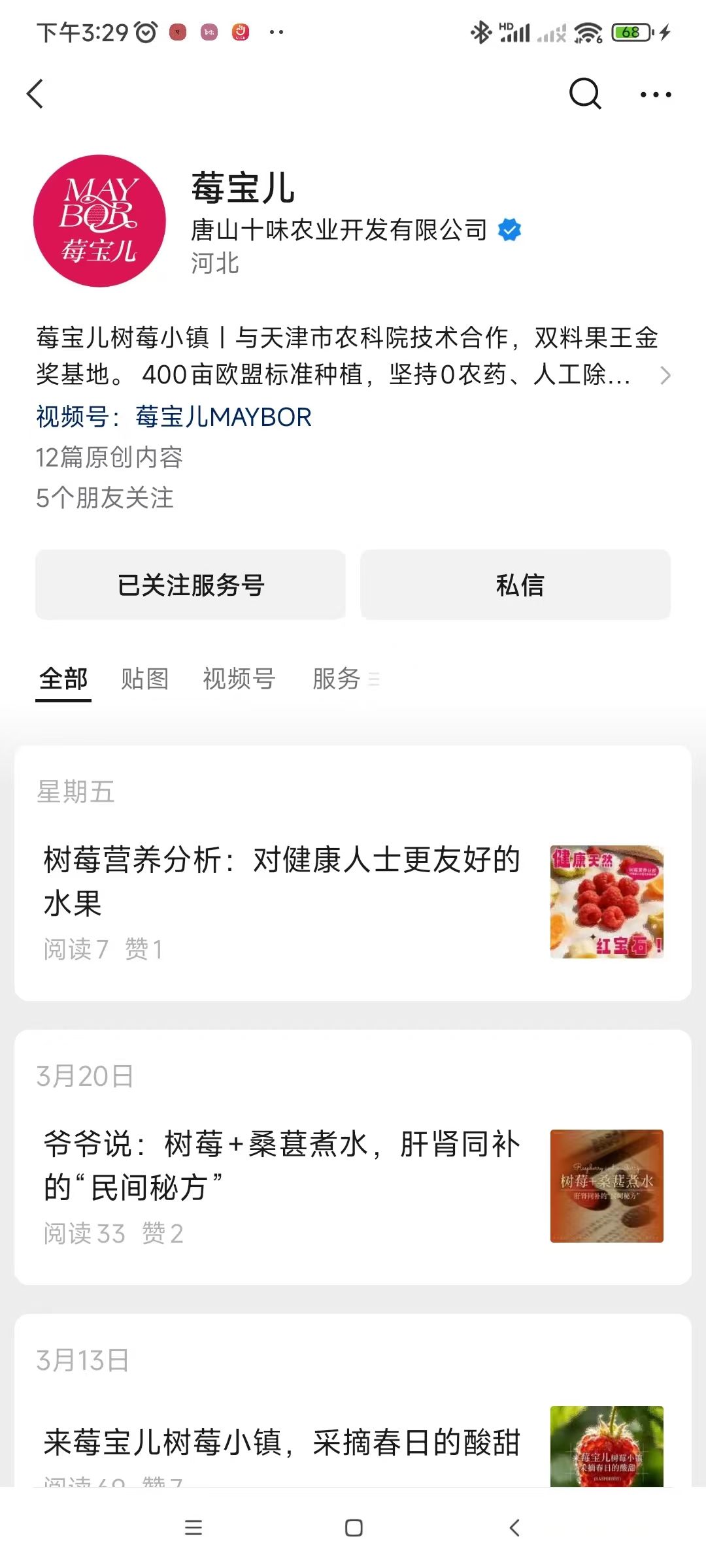The width and height of the screenshot is (706, 1568).
Task: Switch to the 视频号 tab
Action: pos(239,679)
